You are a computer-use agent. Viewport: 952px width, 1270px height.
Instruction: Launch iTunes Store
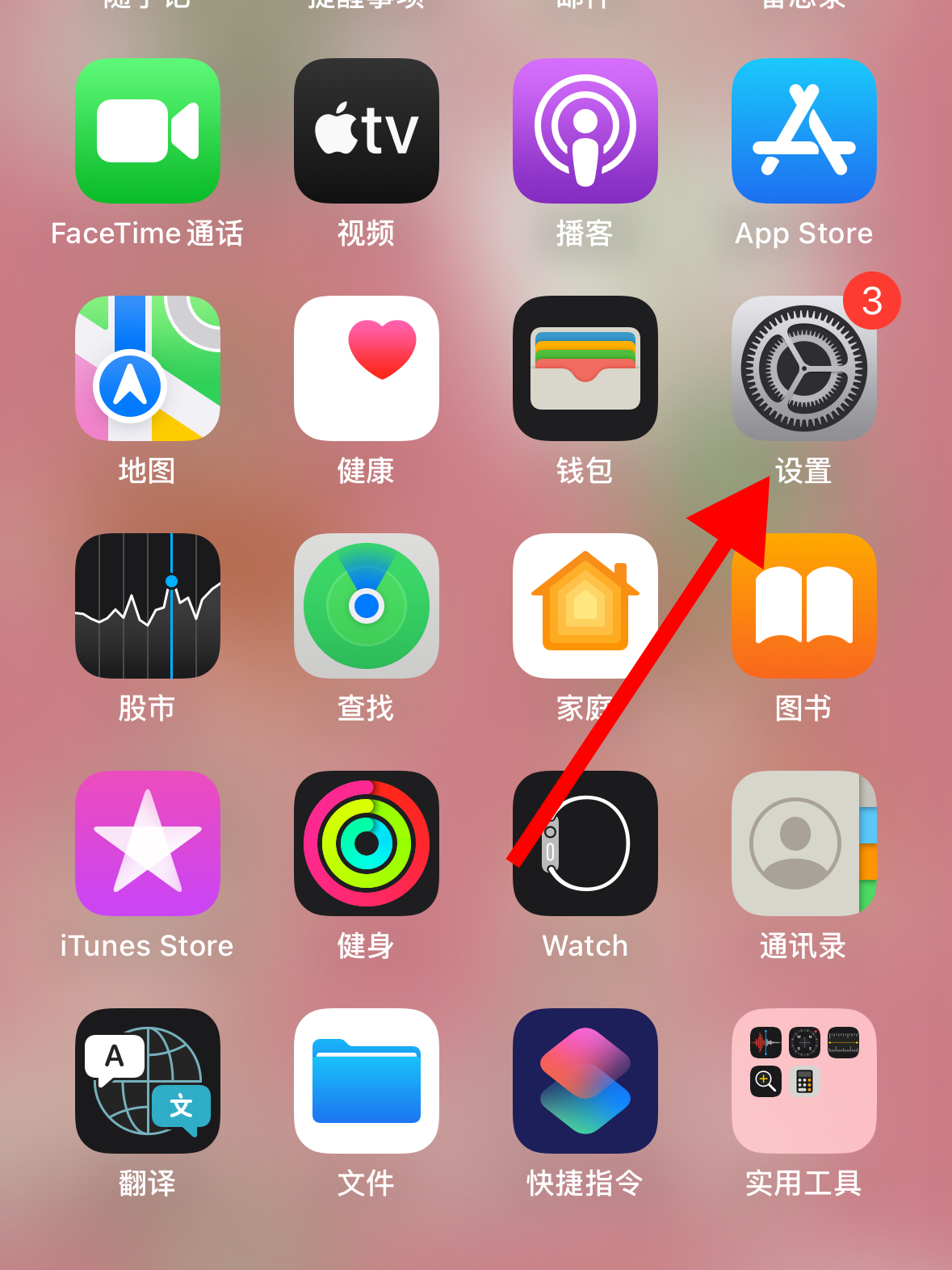[x=148, y=843]
